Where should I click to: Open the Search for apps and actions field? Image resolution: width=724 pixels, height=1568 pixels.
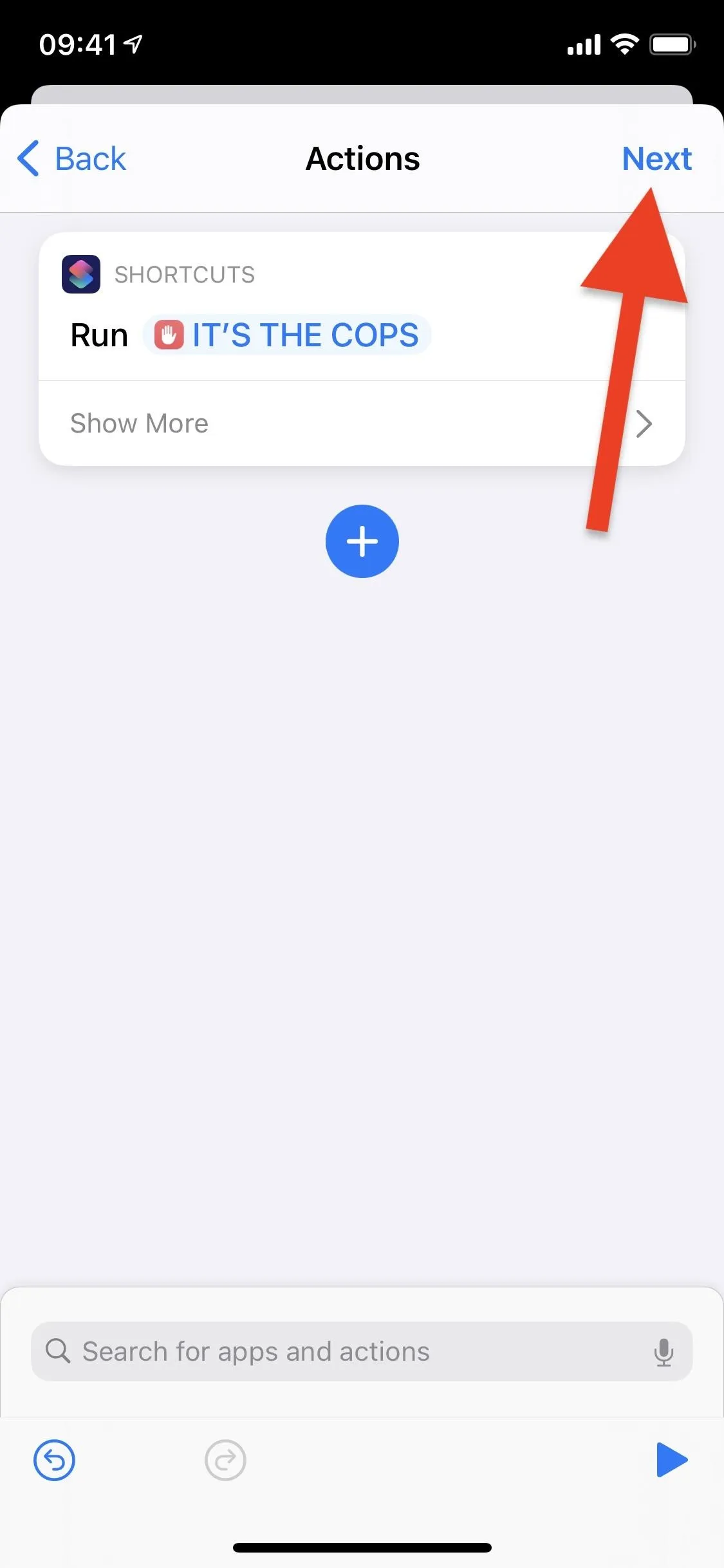pos(362,1351)
